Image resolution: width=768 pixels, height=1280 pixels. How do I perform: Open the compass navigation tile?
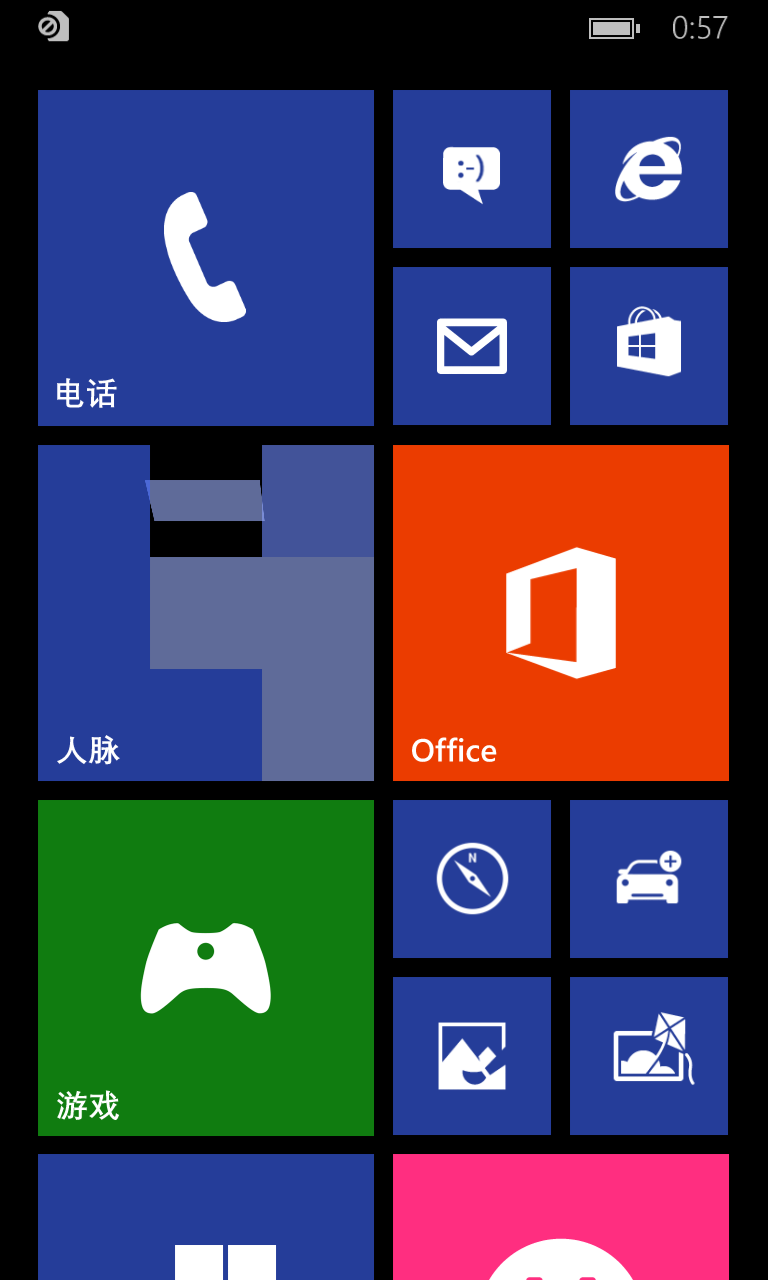472,879
